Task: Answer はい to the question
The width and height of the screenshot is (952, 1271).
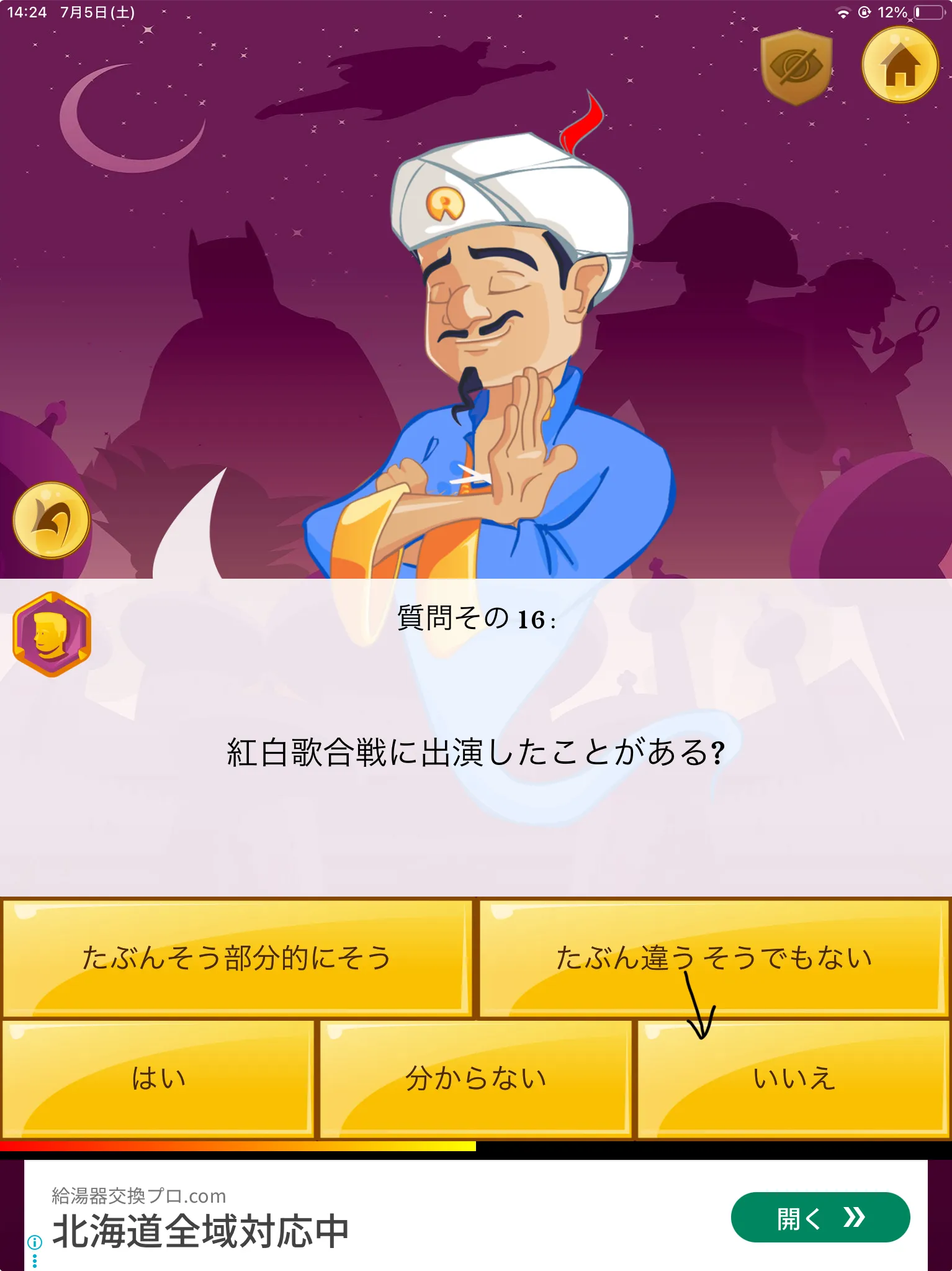Action: click(x=159, y=1079)
